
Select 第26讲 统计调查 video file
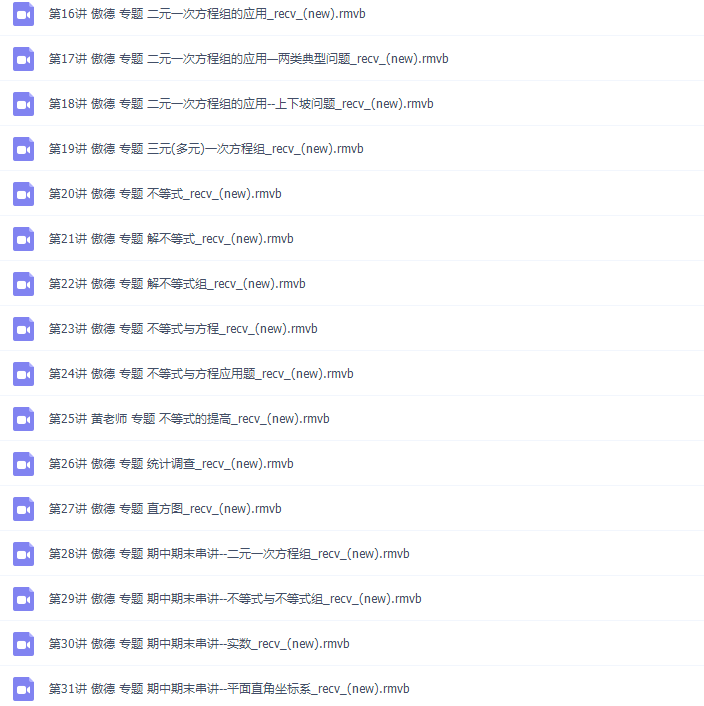point(171,464)
